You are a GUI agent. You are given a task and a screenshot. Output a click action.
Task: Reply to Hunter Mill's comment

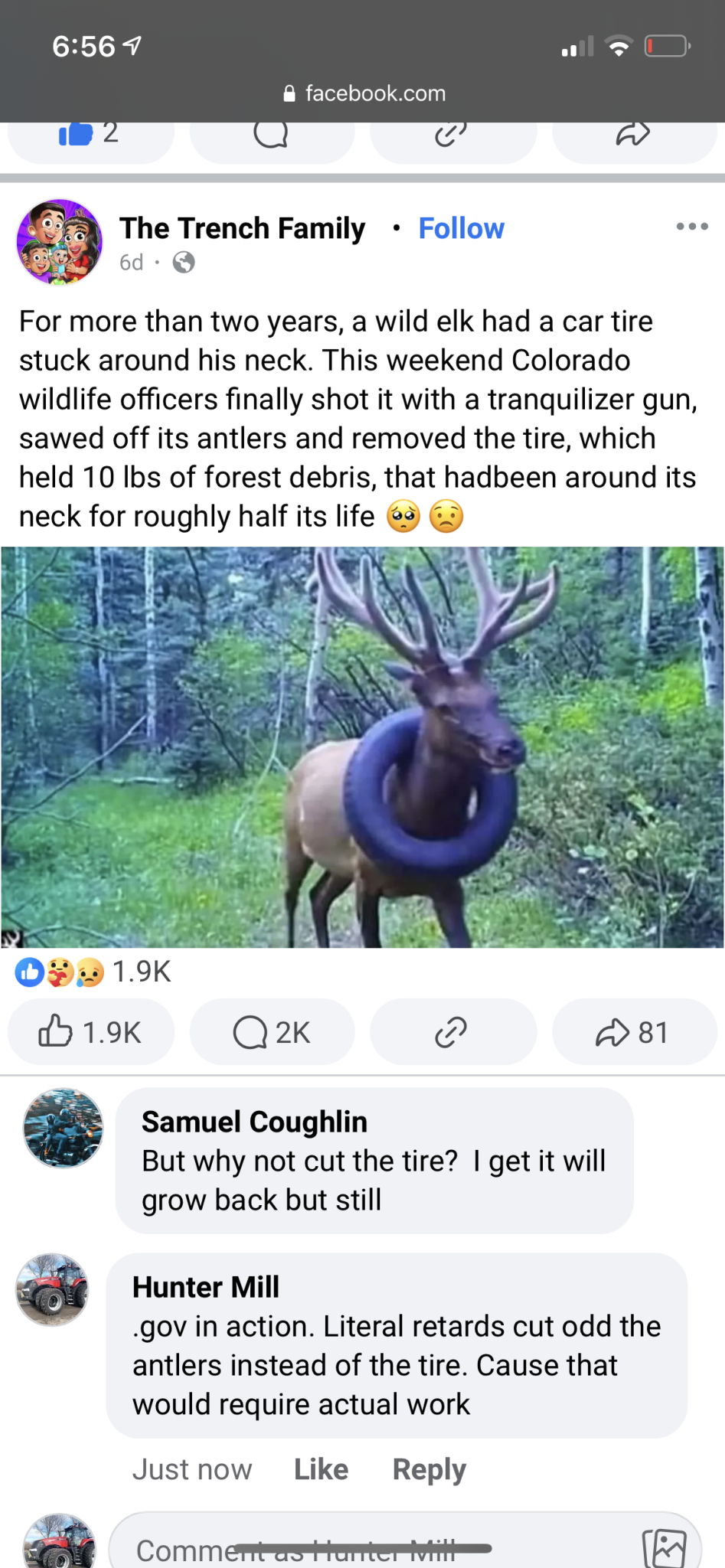pyautogui.click(x=429, y=1469)
